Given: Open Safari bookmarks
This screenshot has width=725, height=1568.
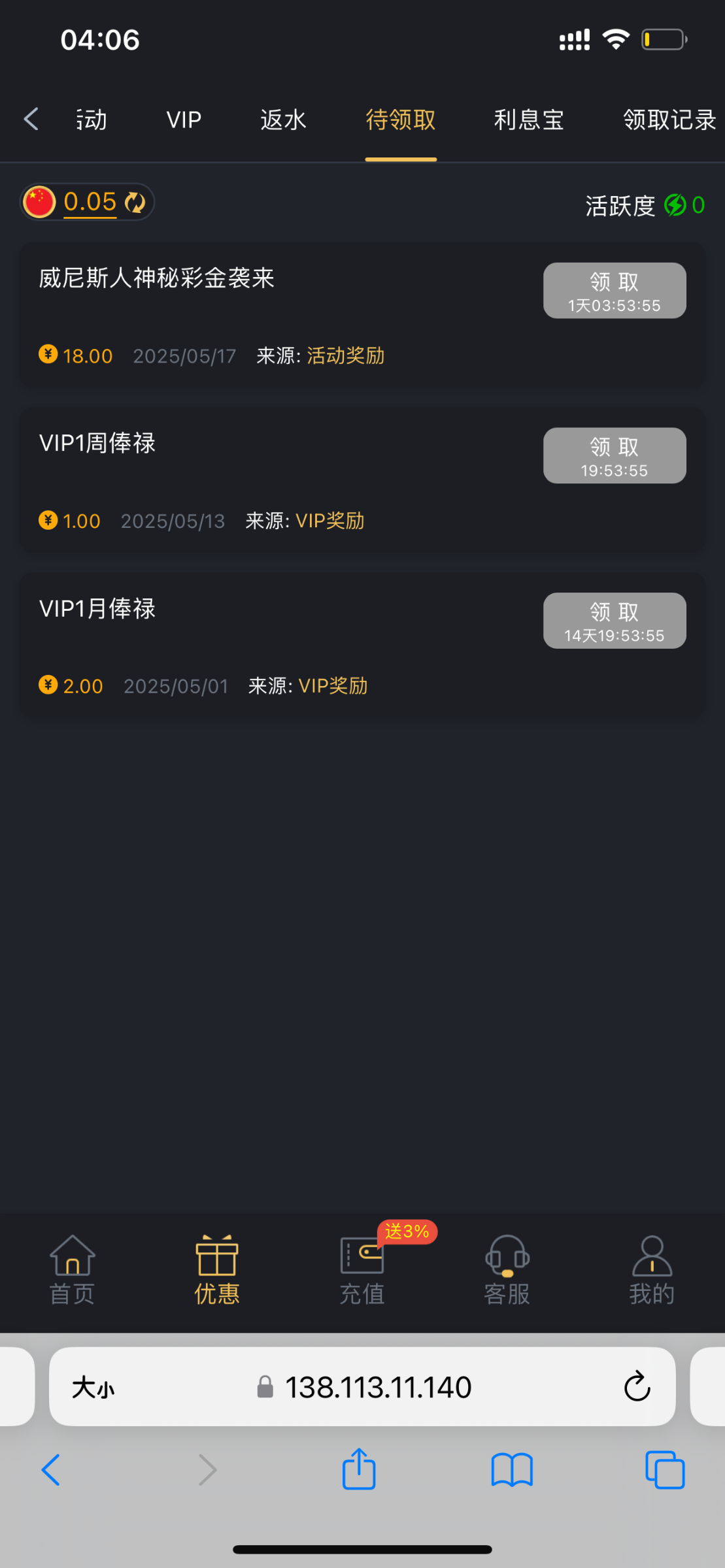Looking at the screenshot, I should 512,1470.
